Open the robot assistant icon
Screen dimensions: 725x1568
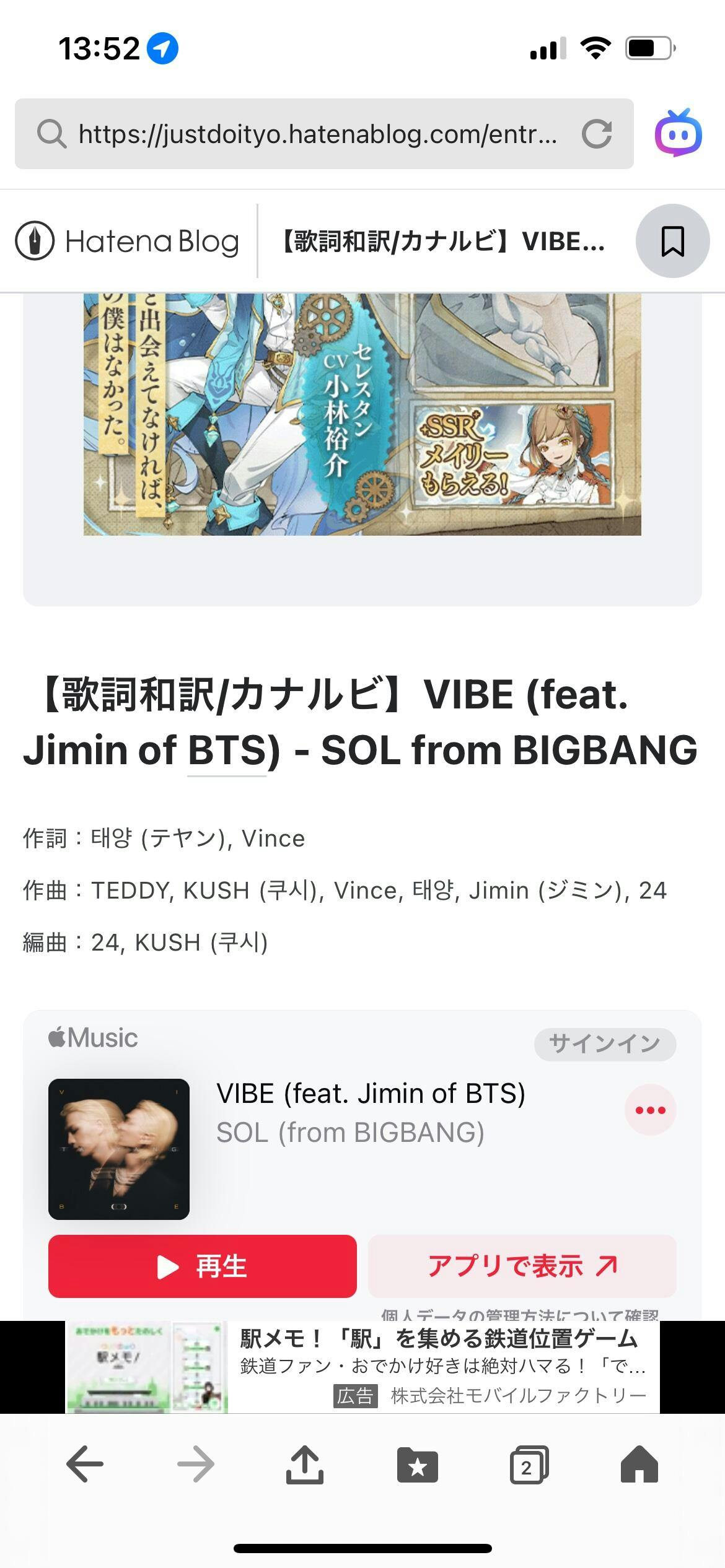679,133
